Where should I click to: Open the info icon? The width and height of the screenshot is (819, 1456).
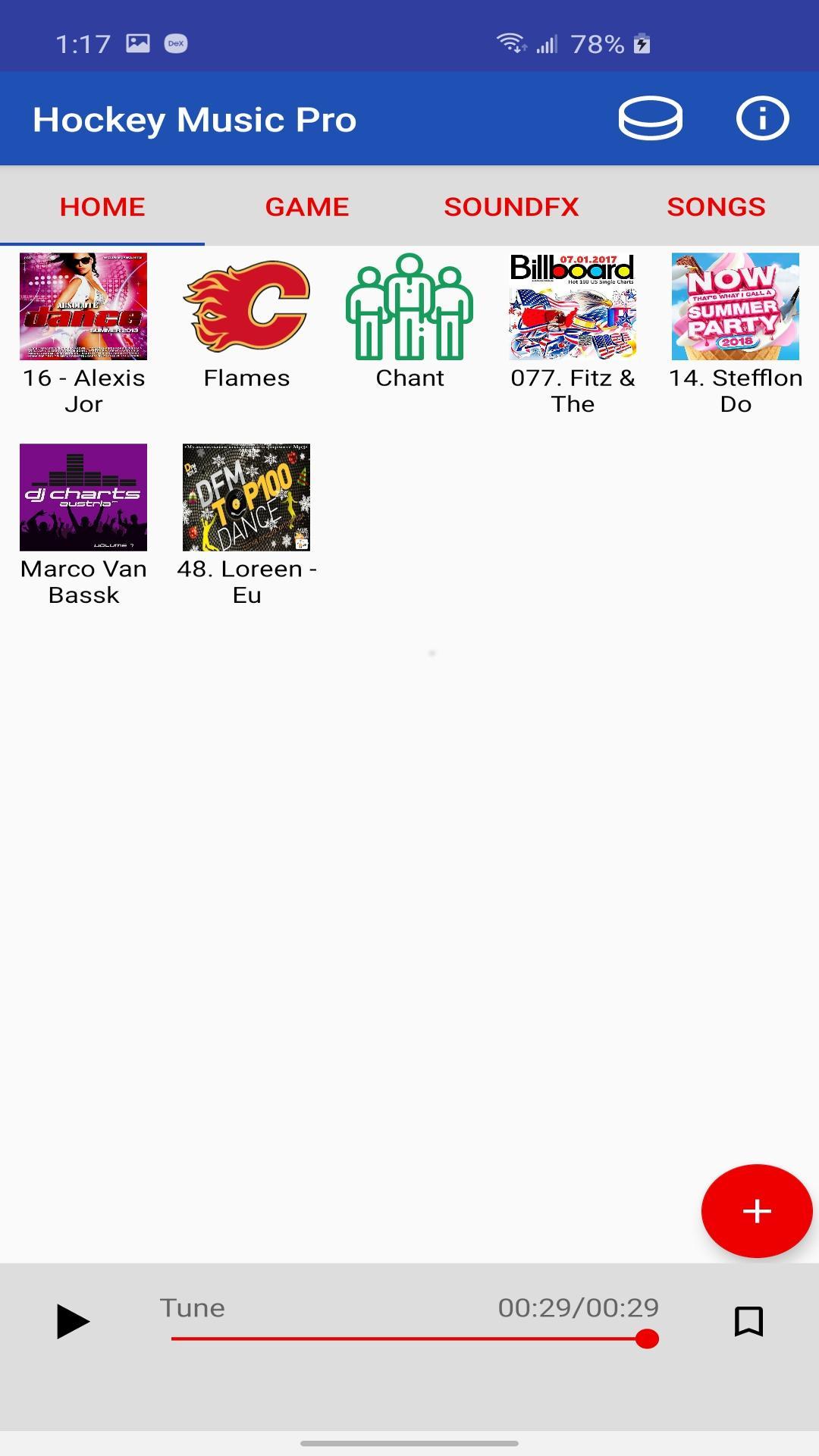[x=762, y=119]
